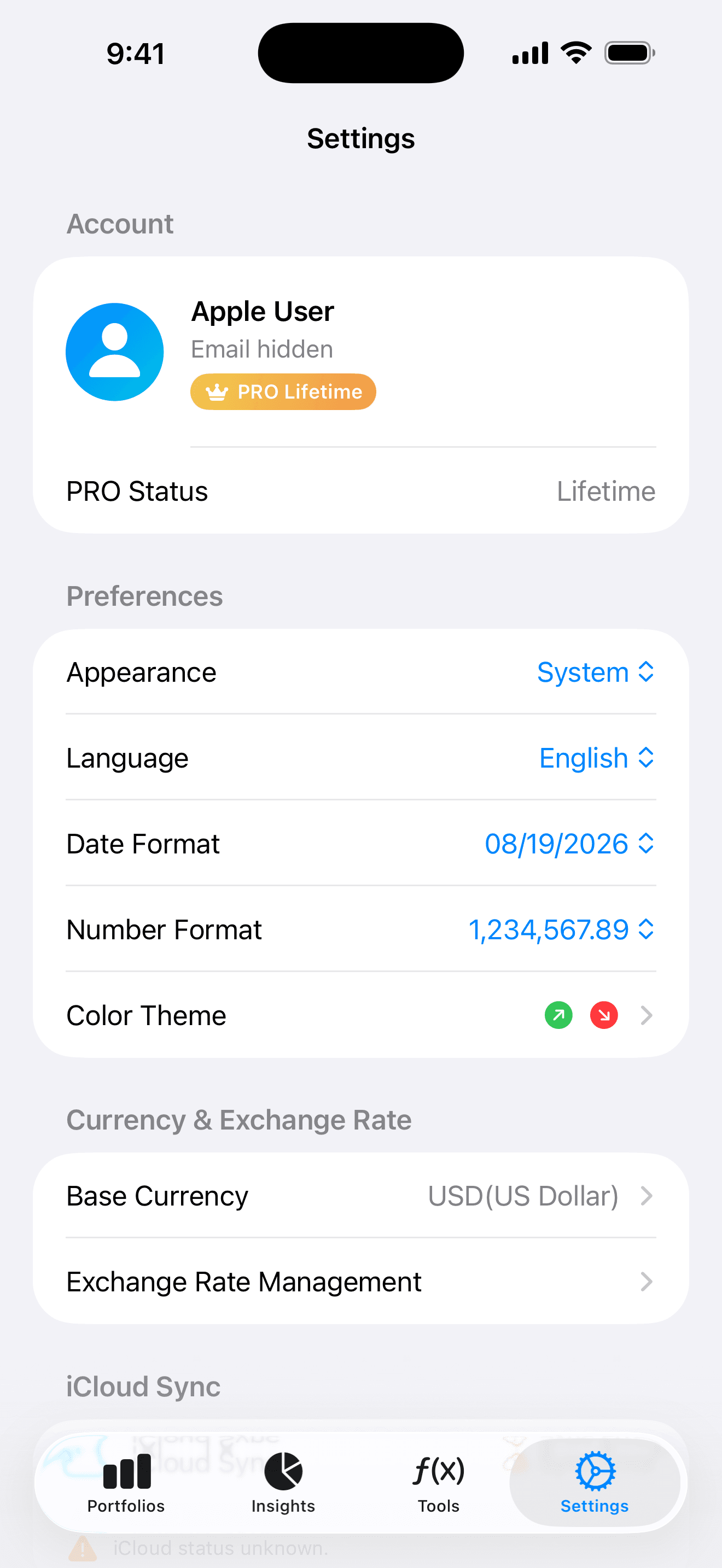Open Color Theme settings
This screenshot has width=722, height=1568.
(x=360, y=1015)
